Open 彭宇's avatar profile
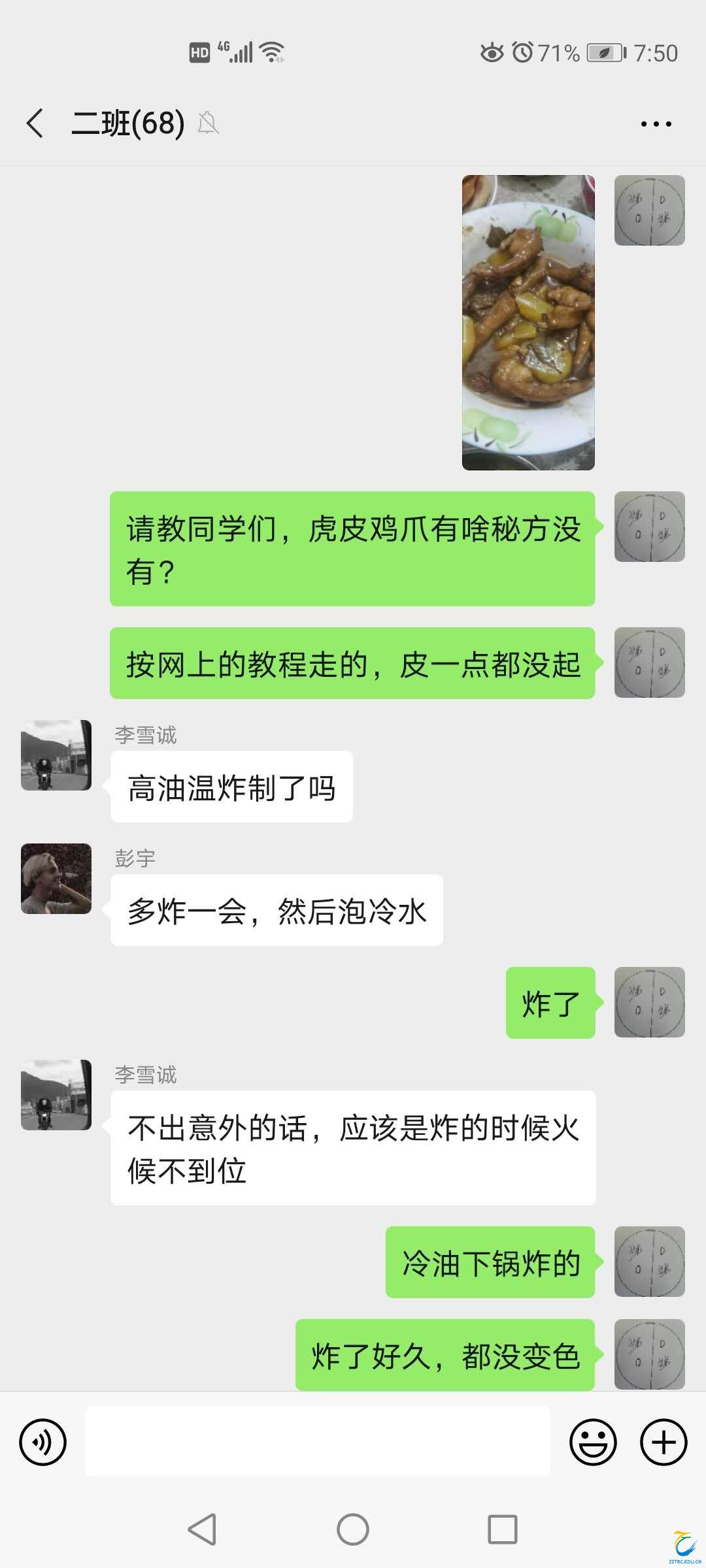 tap(56, 879)
